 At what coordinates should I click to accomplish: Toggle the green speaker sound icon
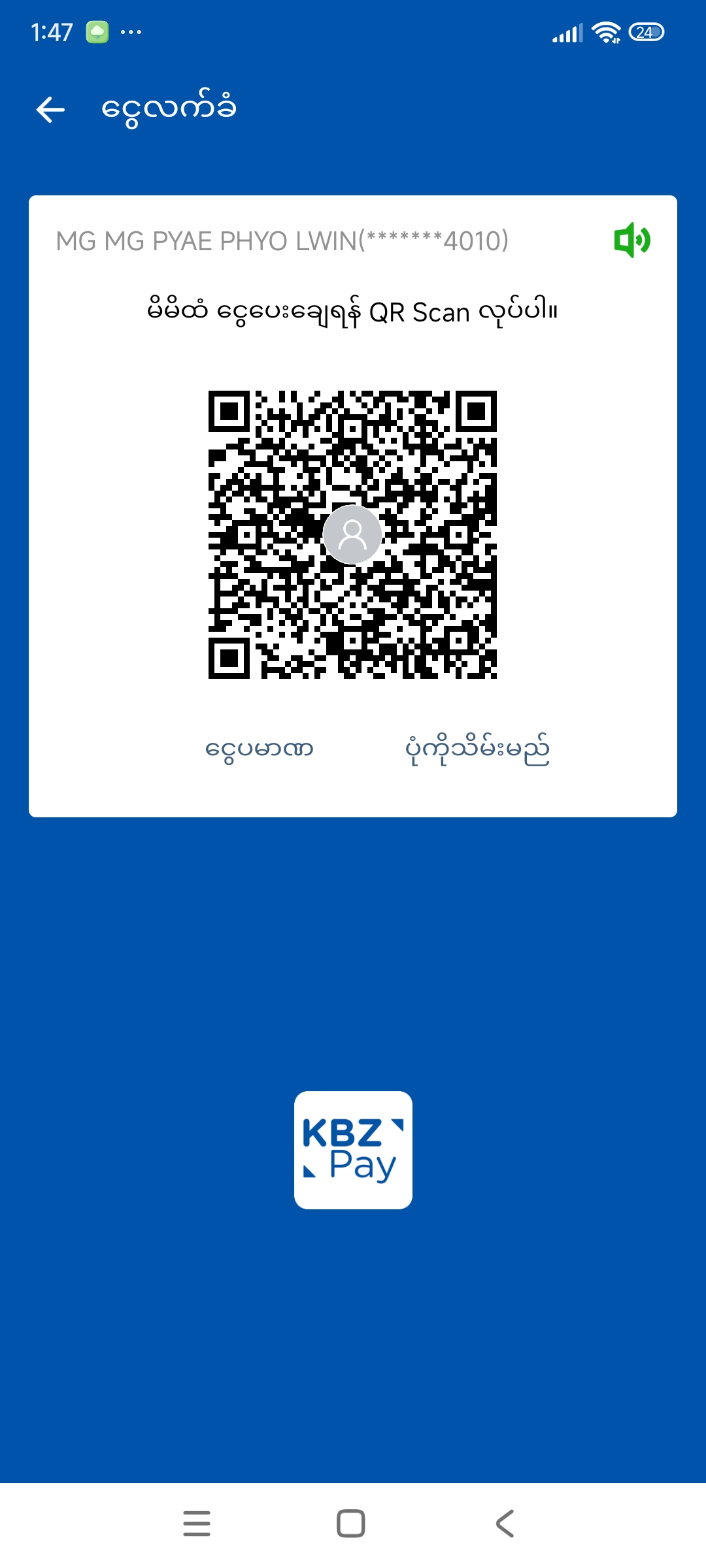[631, 240]
